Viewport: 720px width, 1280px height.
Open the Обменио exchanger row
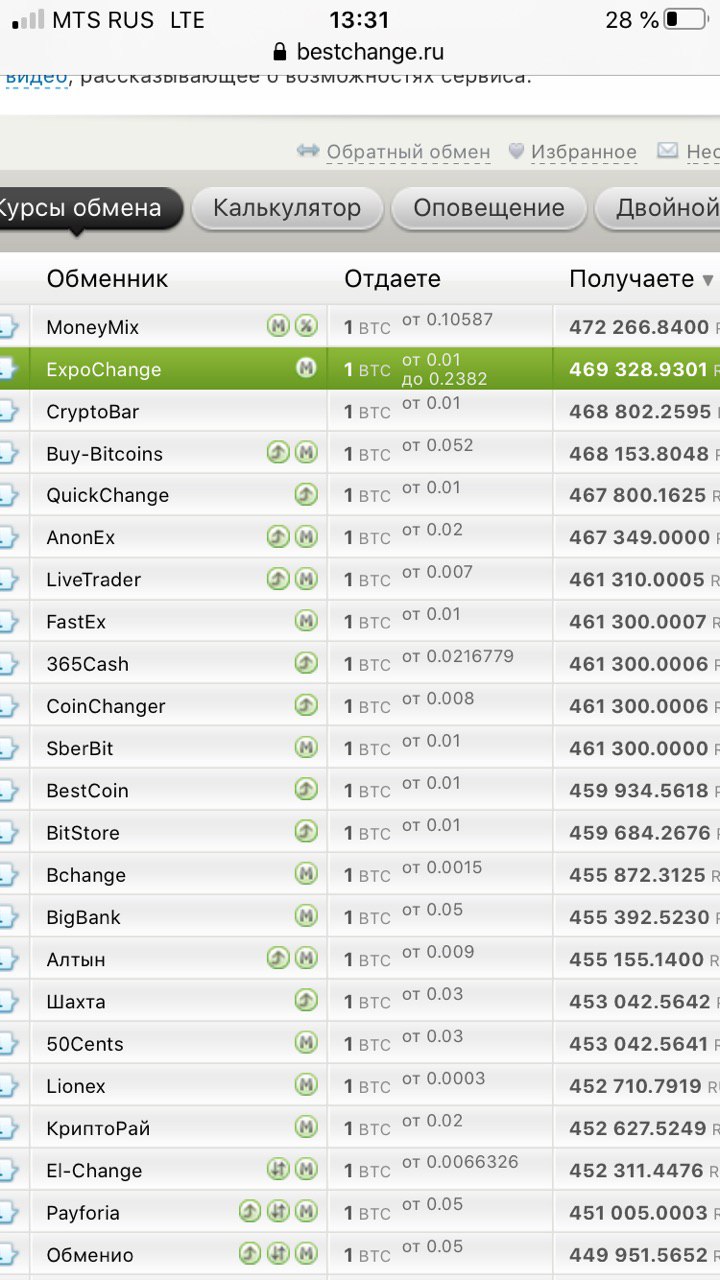(x=89, y=1255)
